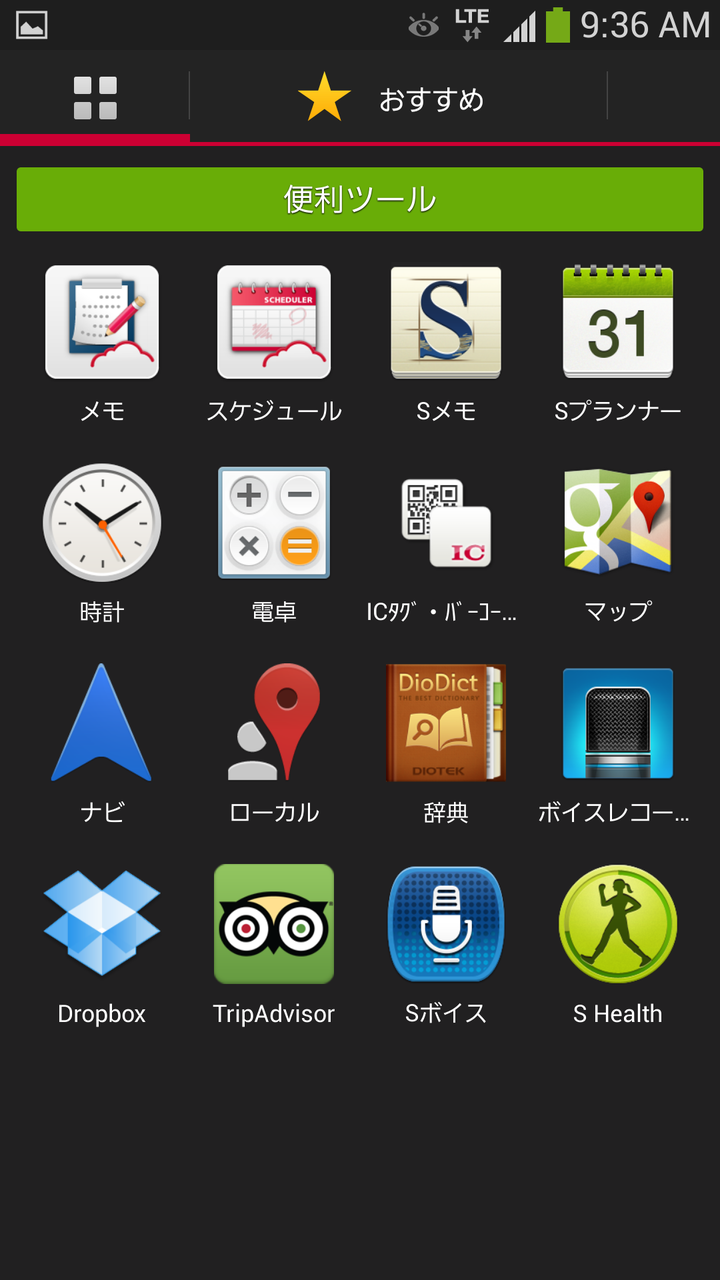Viewport: 720px width, 1280px height.
Task: Start the ナビ navigation app
Action: click(102, 723)
